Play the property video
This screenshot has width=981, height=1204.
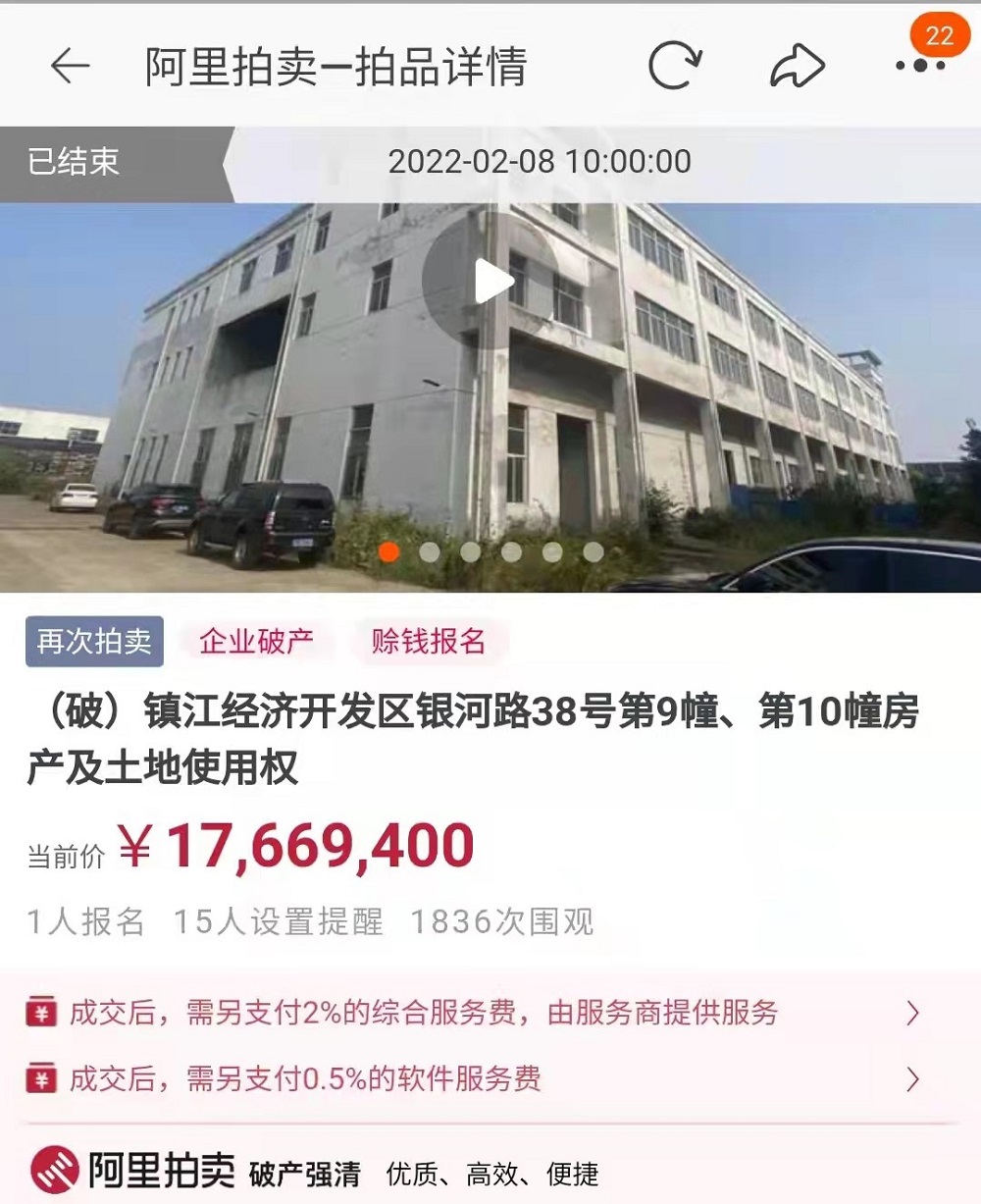(x=492, y=283)
